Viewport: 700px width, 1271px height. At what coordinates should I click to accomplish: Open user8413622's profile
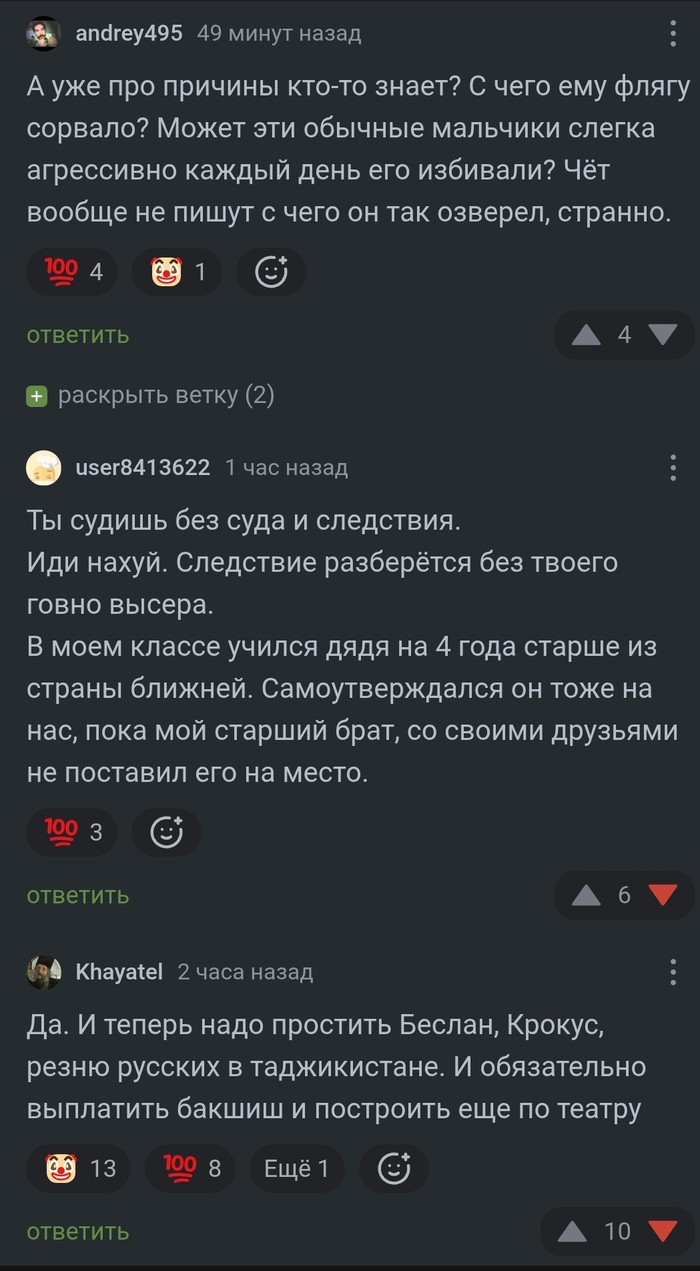[142, 467]
